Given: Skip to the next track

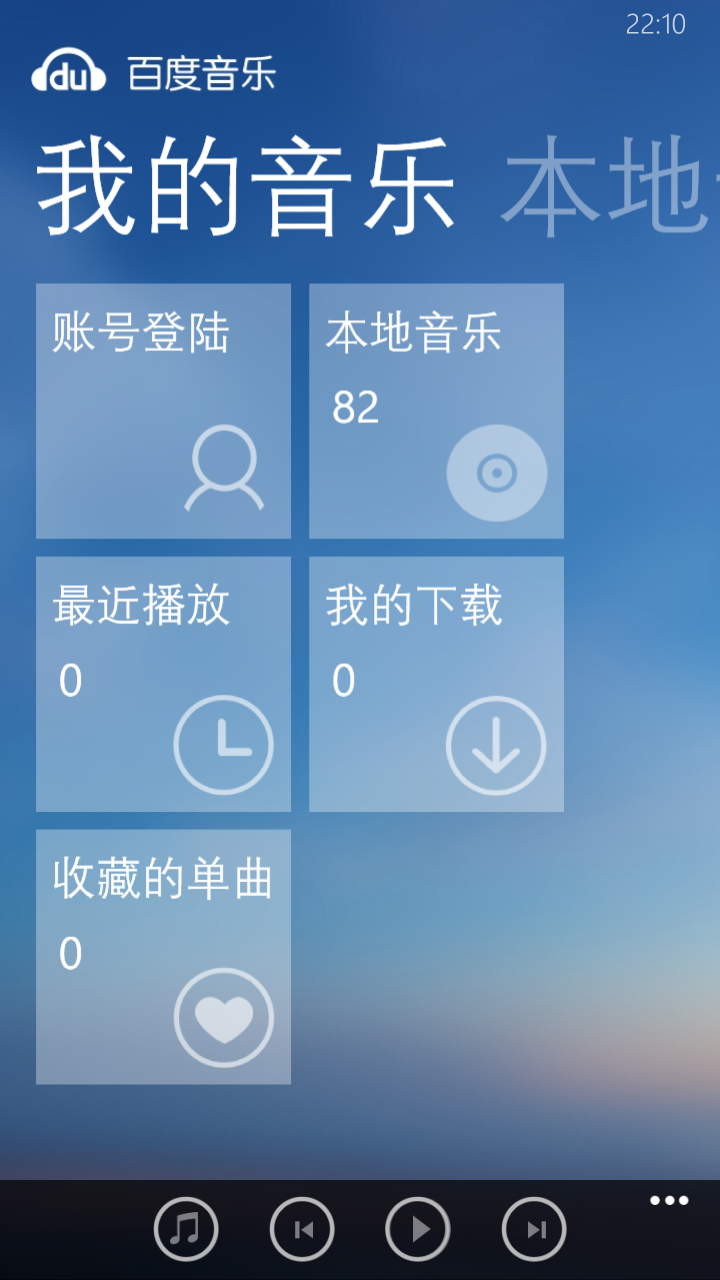Looking at the screenshot, I should click(x=534, y=1229).
